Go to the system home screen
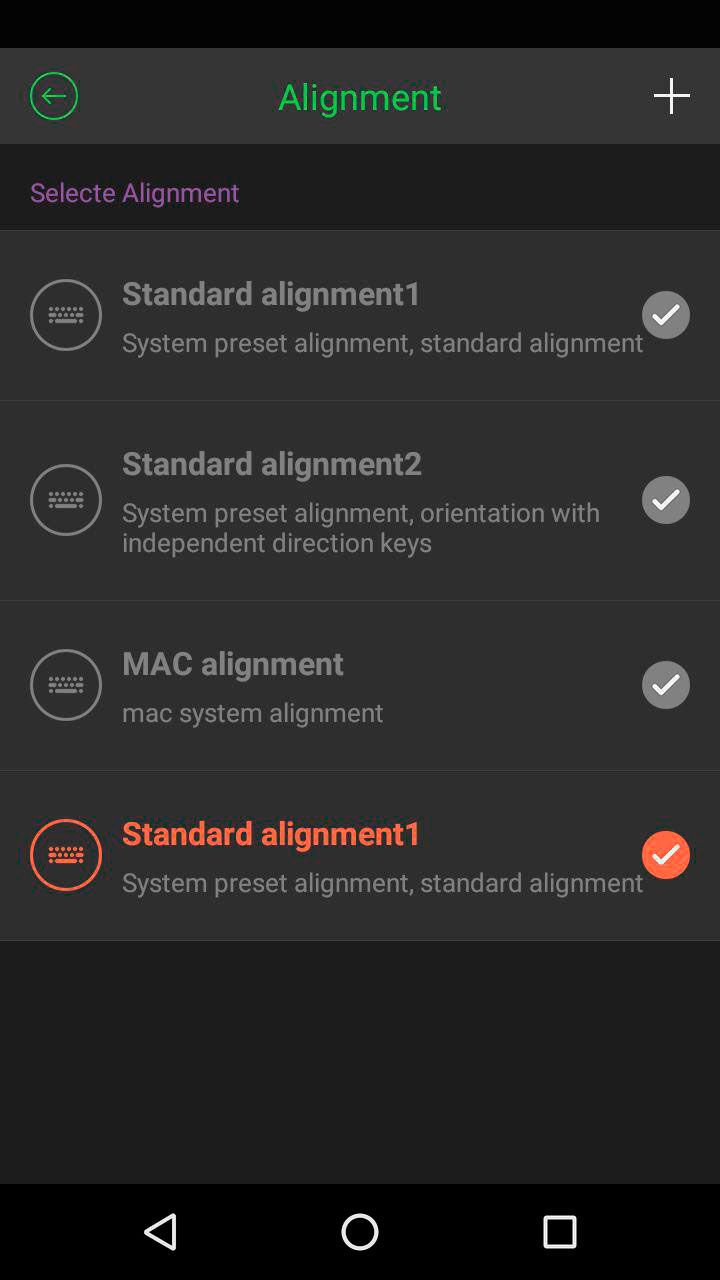The image size is (720, 1280). pyautogui.click(x=360, y=1232)
